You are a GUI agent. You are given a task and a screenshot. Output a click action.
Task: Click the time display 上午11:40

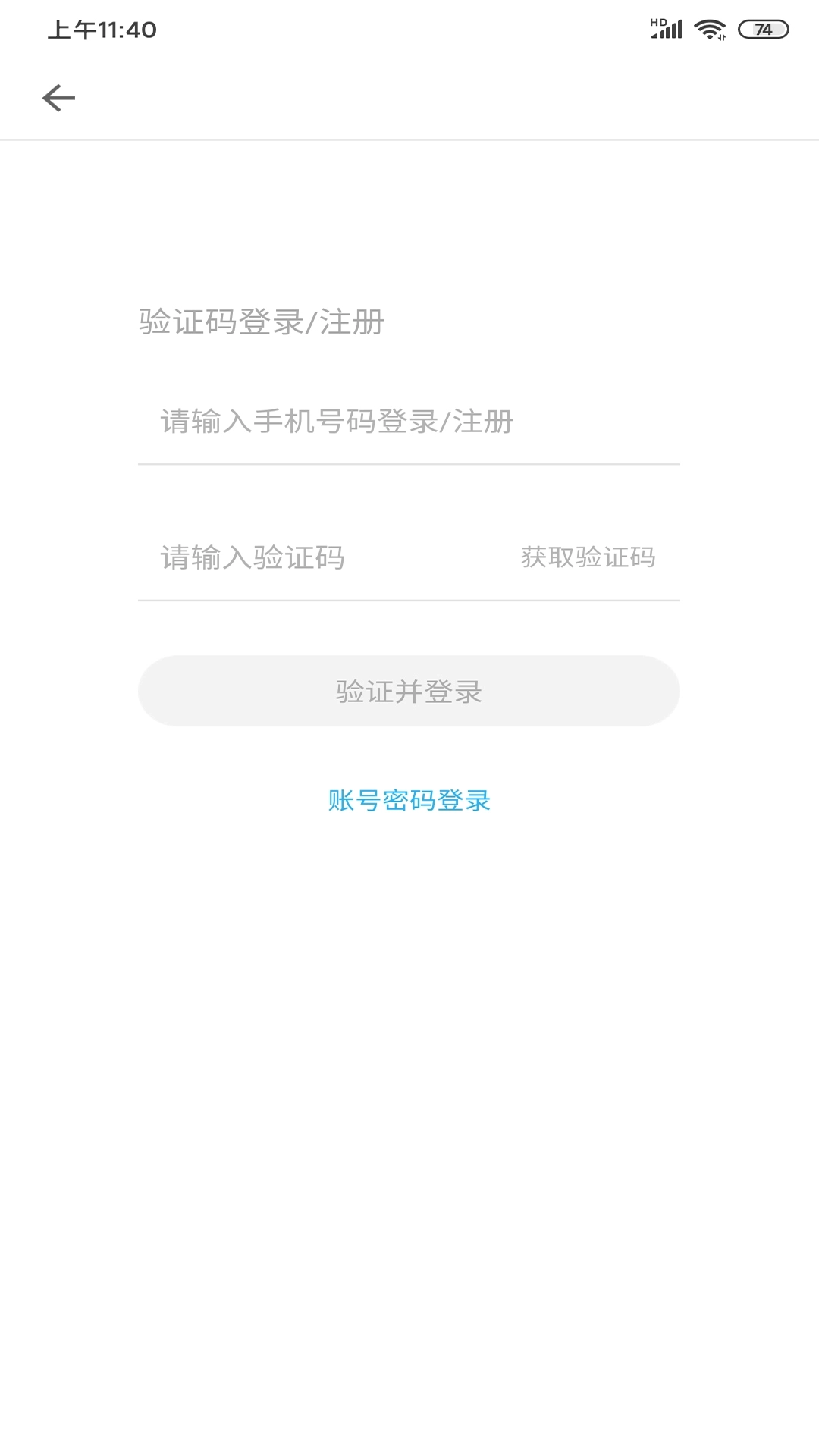[x=102, y=30]
